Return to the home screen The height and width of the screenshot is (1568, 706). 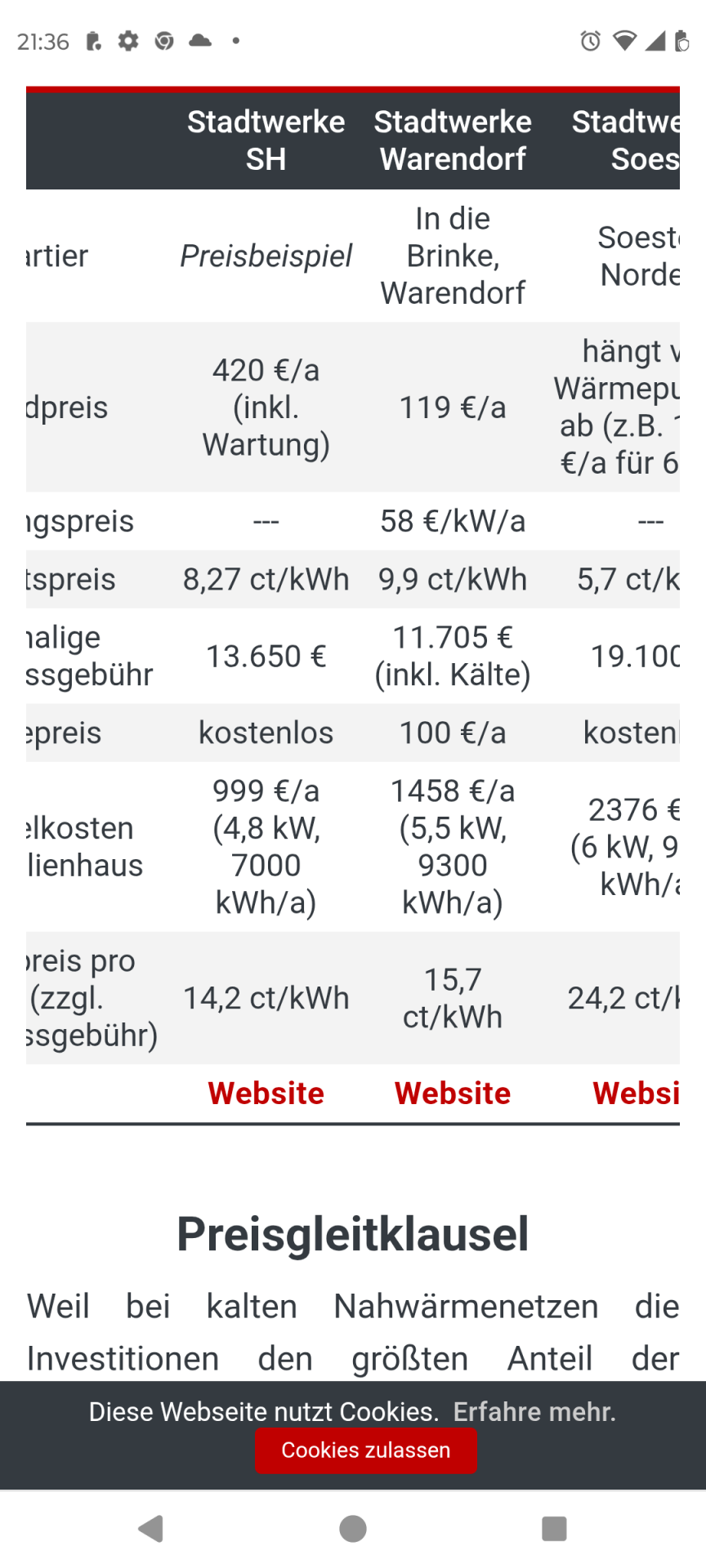tap(353, 1529)
